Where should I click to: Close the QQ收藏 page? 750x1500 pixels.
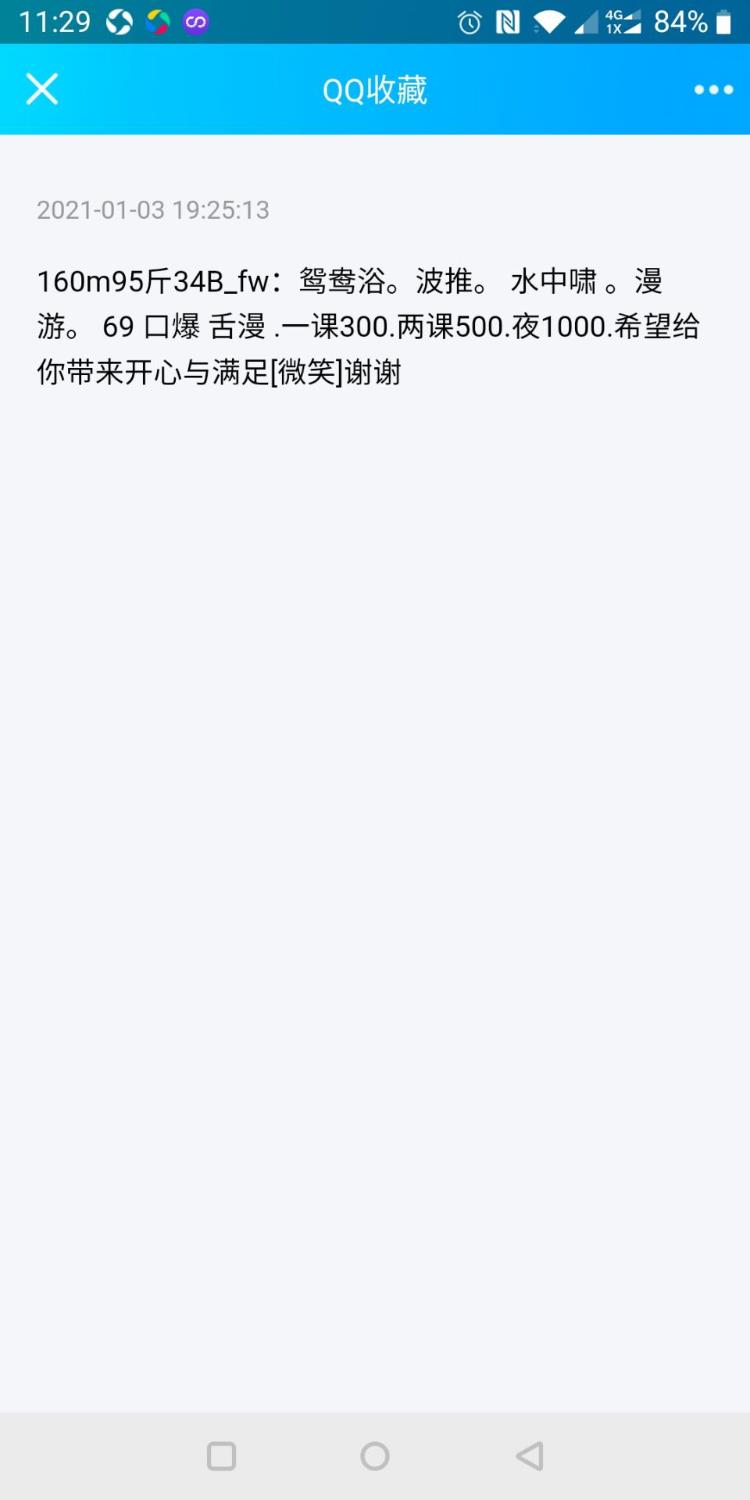coord(42,89)
